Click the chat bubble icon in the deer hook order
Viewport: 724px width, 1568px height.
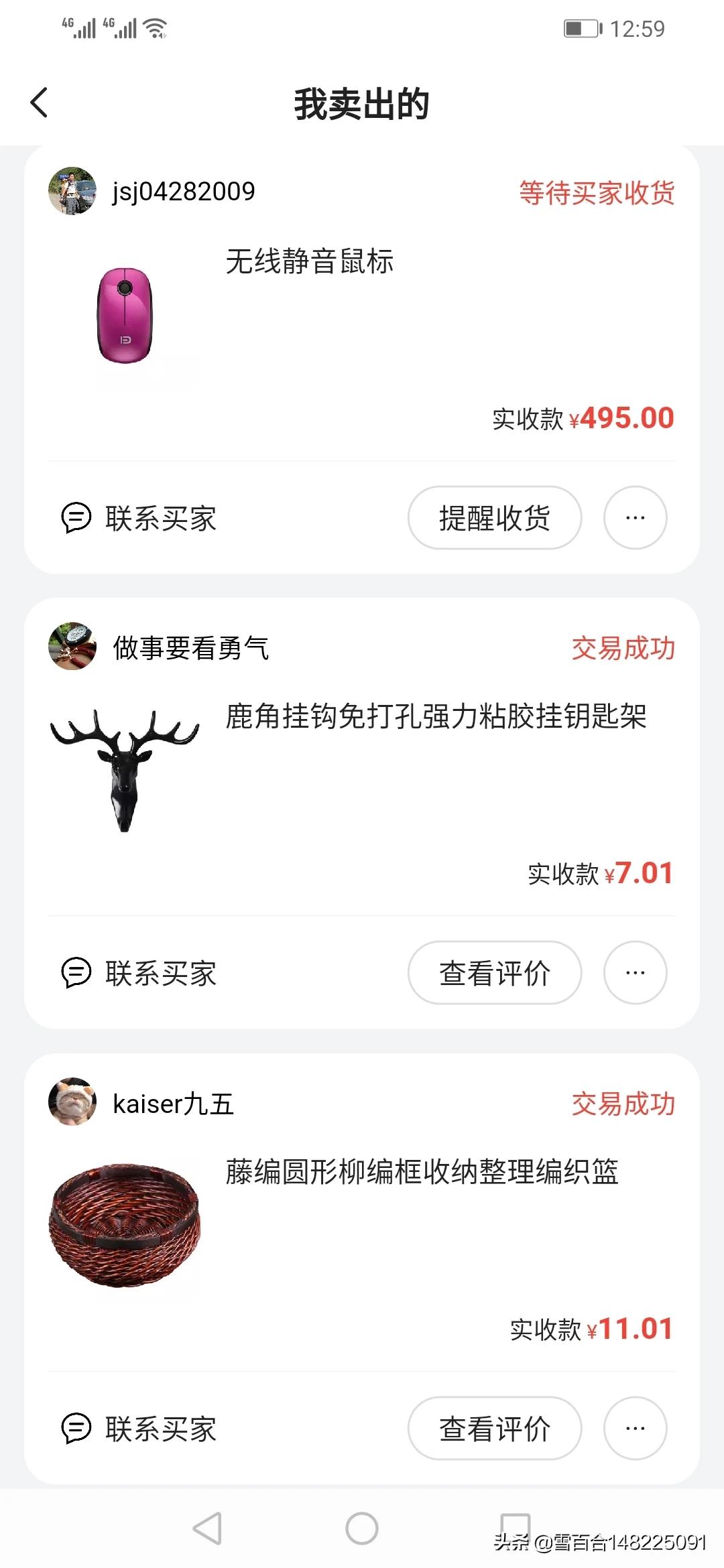pos(74,974)
